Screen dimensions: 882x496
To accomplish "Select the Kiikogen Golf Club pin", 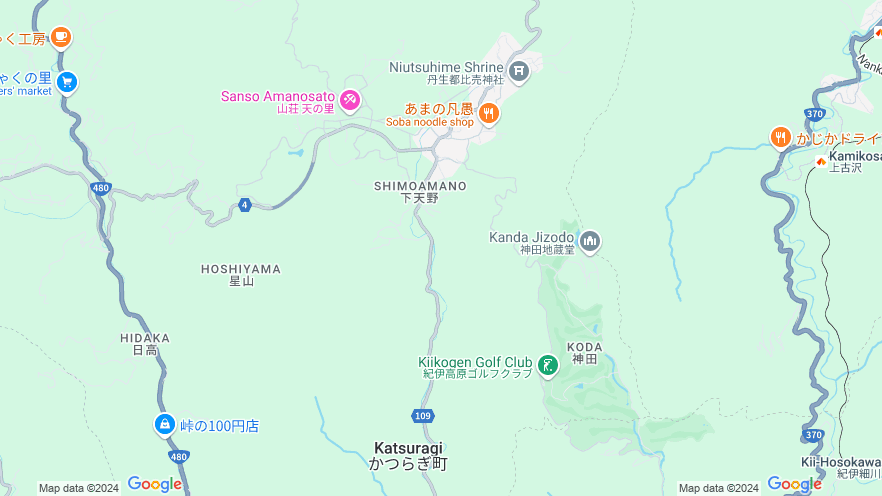I will pos(547,365).
